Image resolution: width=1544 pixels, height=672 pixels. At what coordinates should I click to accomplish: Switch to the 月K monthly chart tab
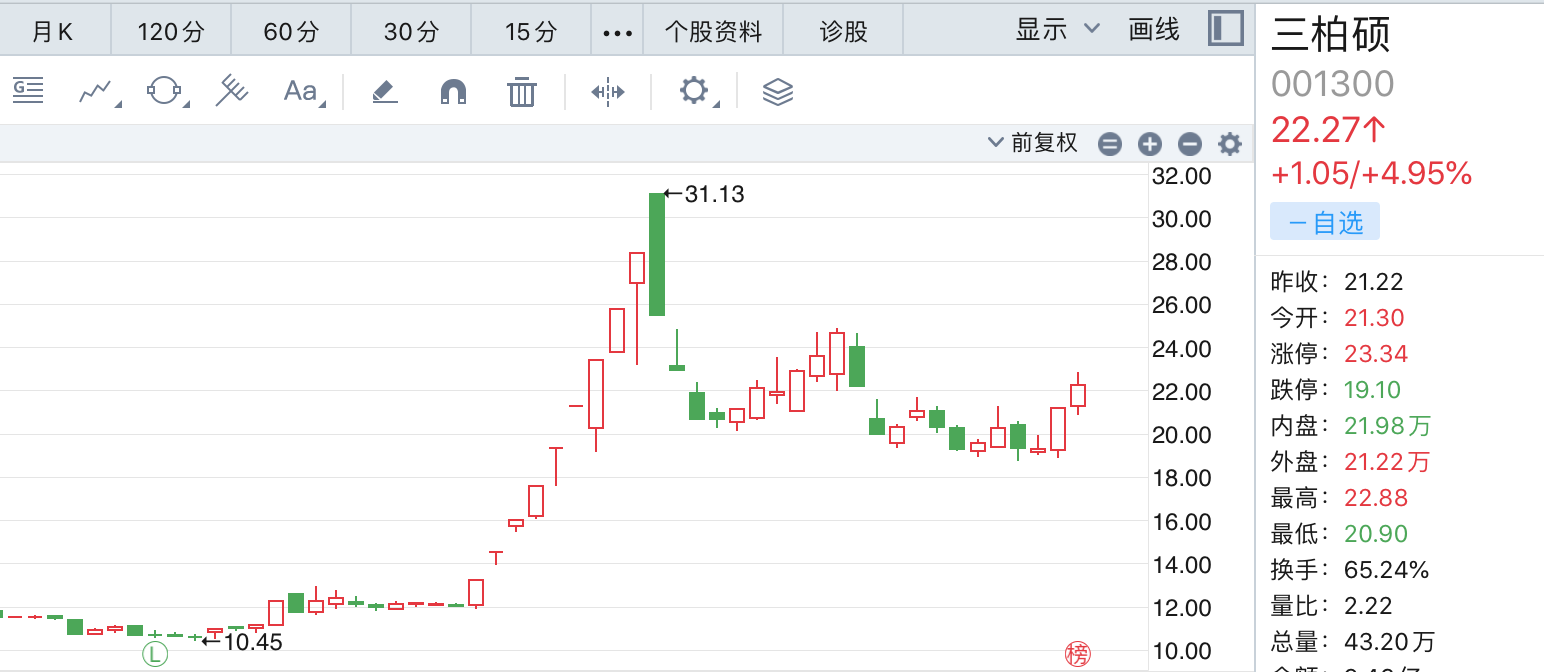54,31
